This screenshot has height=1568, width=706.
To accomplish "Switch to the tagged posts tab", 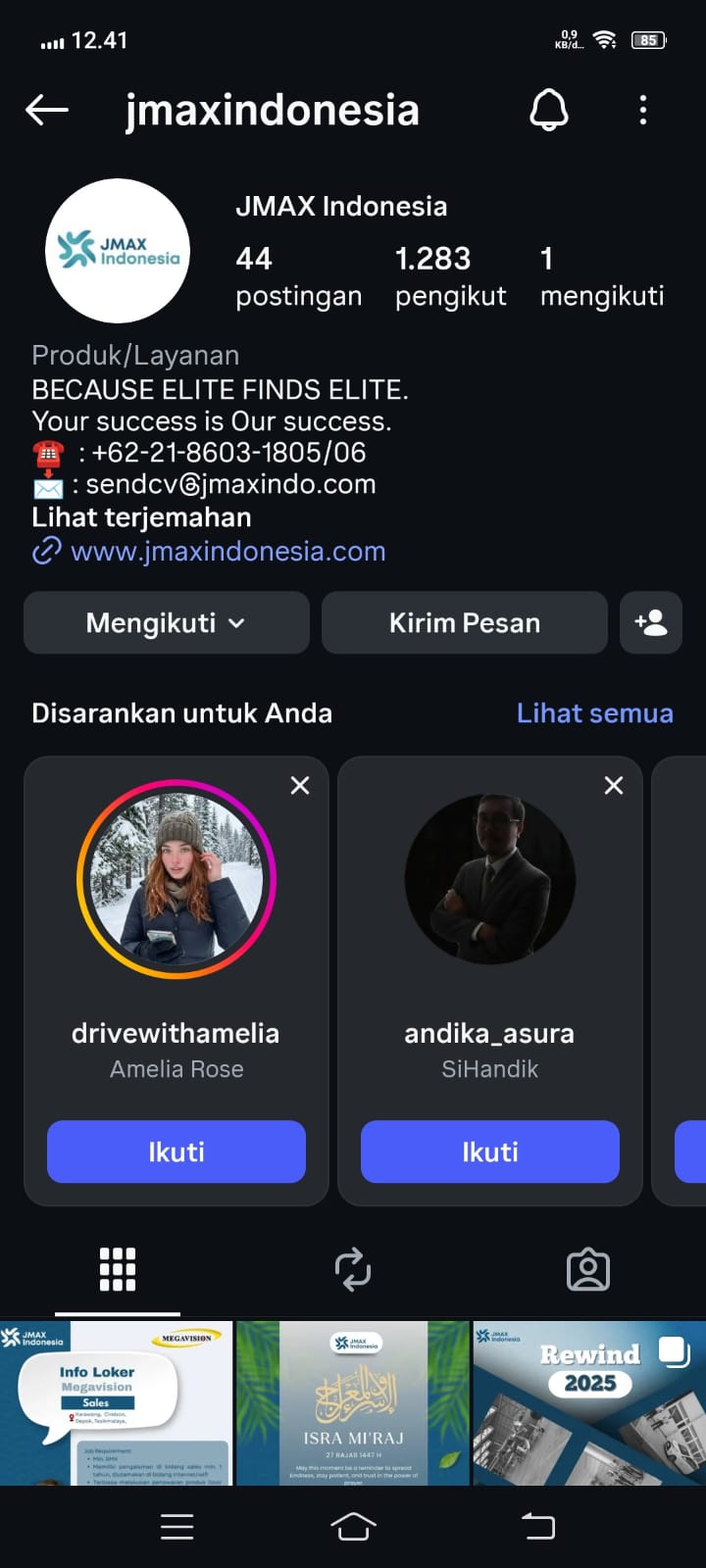I will 588,1270.
